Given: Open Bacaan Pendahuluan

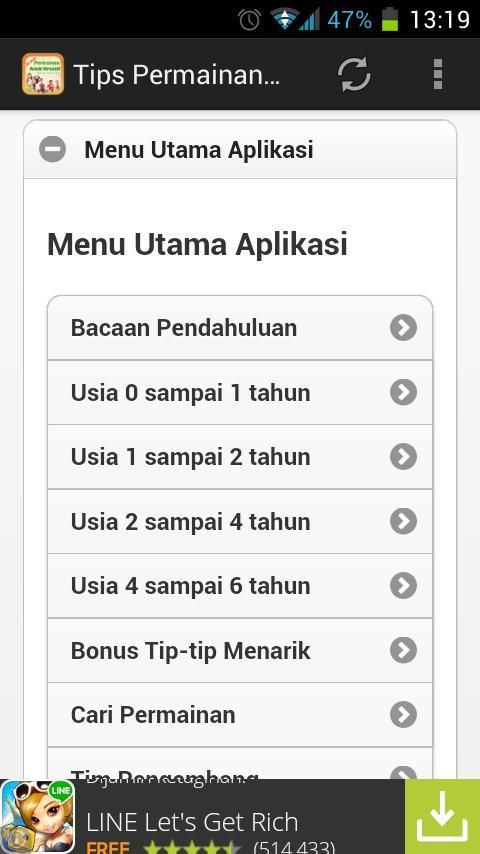Looking at the screenshot, I should (x=240, y=328).
